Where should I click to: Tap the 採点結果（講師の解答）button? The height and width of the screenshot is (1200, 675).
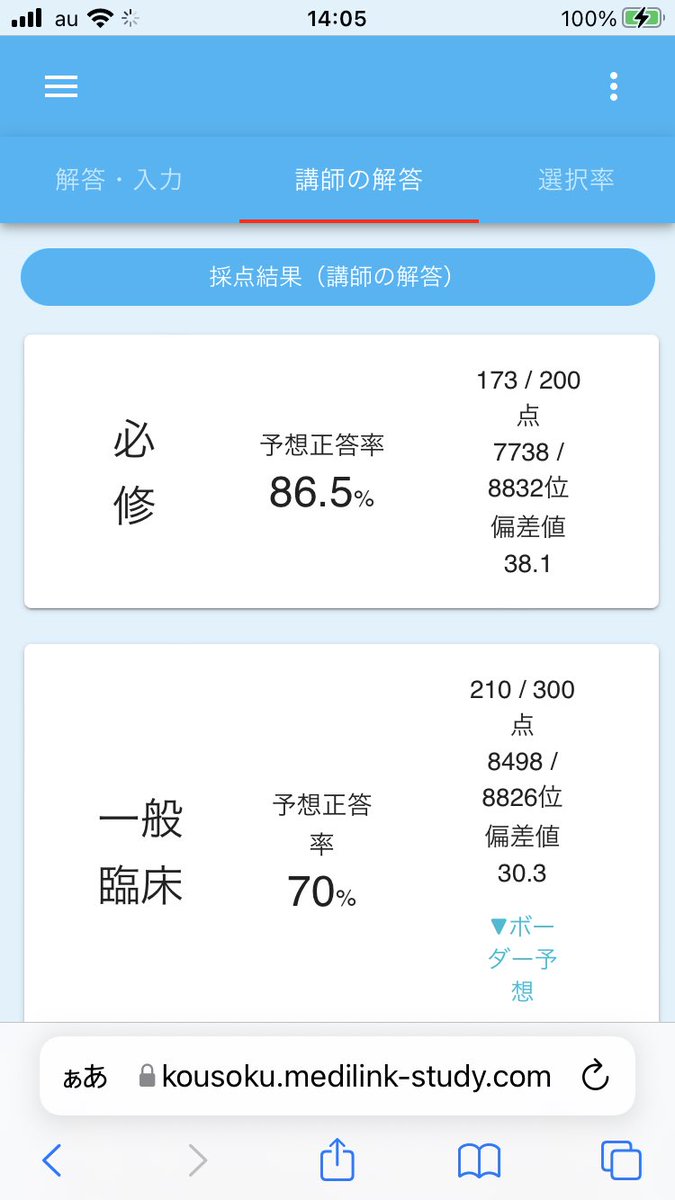point(338,277)
